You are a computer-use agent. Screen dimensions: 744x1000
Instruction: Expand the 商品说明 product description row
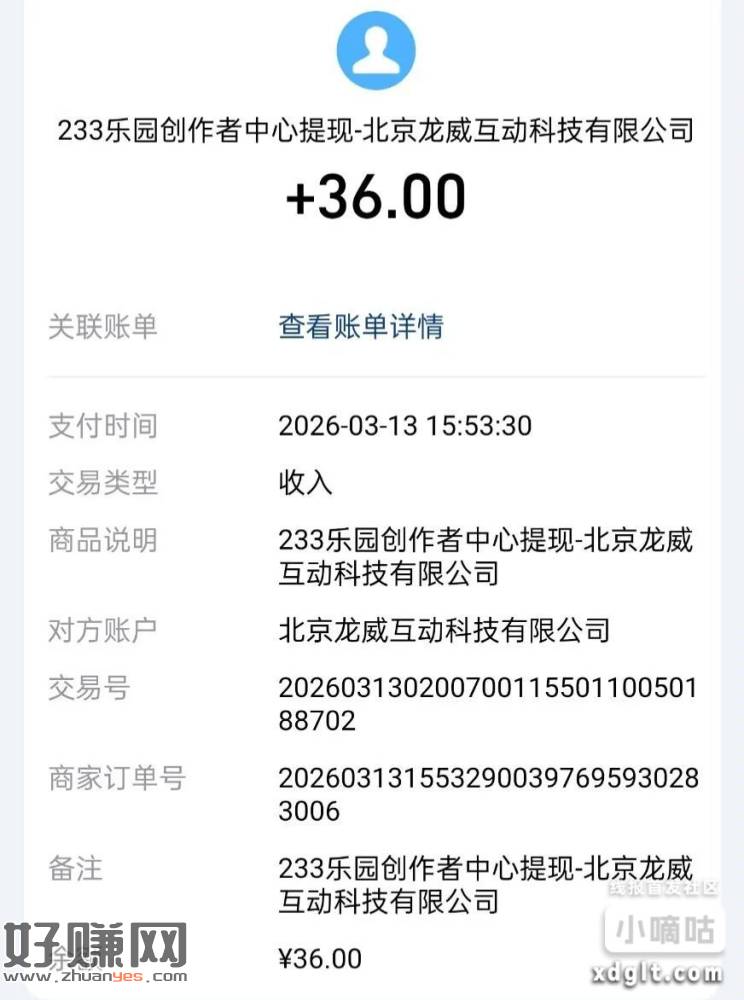pos(102,541)
